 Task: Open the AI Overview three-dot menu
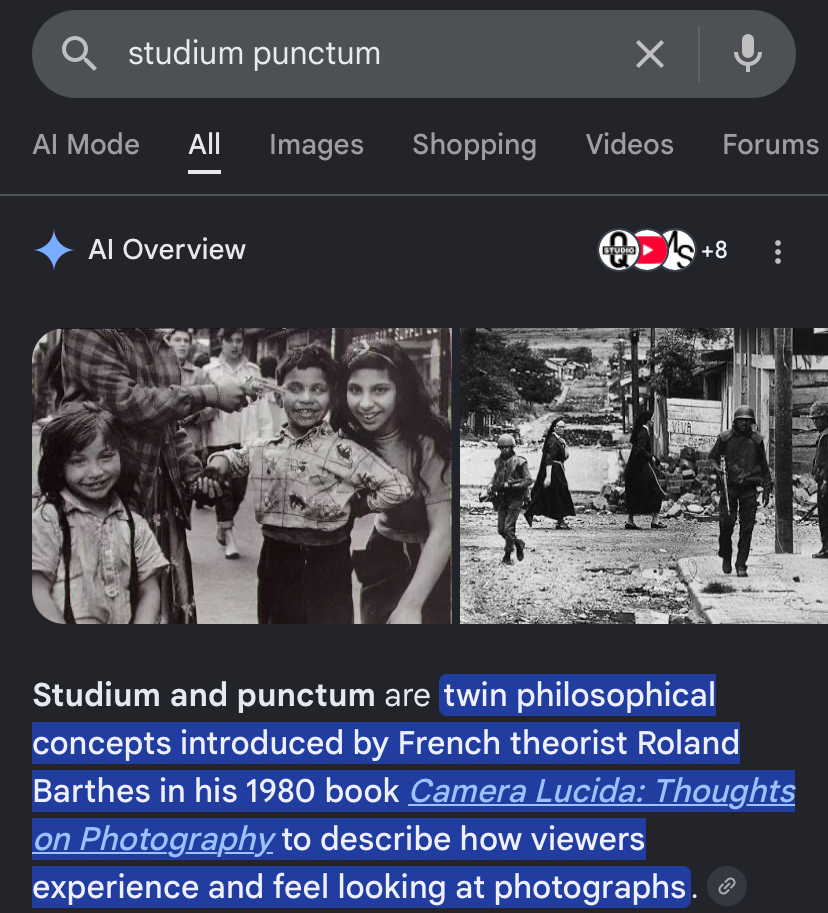point(778,252)
